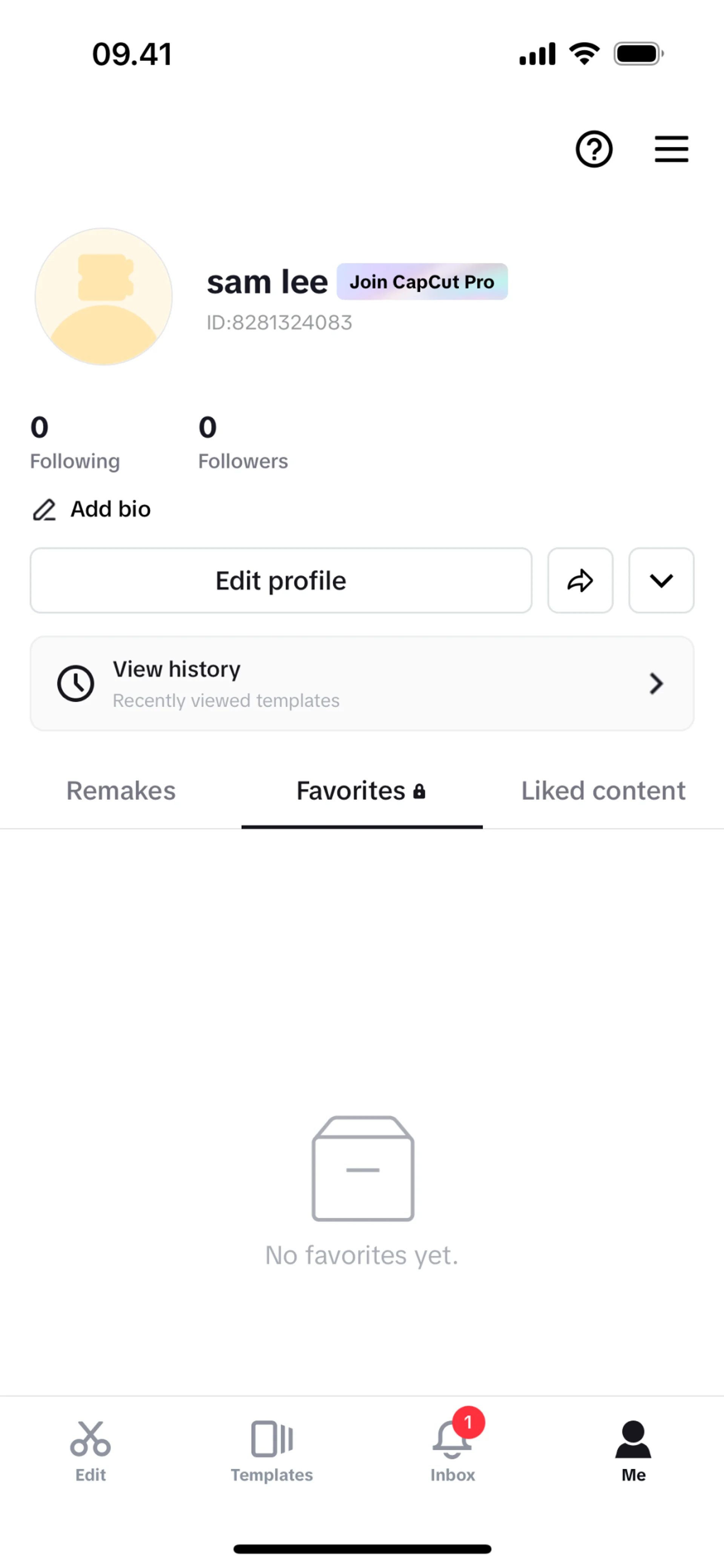Go to the Edit tab
The image size is (724, 1568).
[x=91, y=1450]
